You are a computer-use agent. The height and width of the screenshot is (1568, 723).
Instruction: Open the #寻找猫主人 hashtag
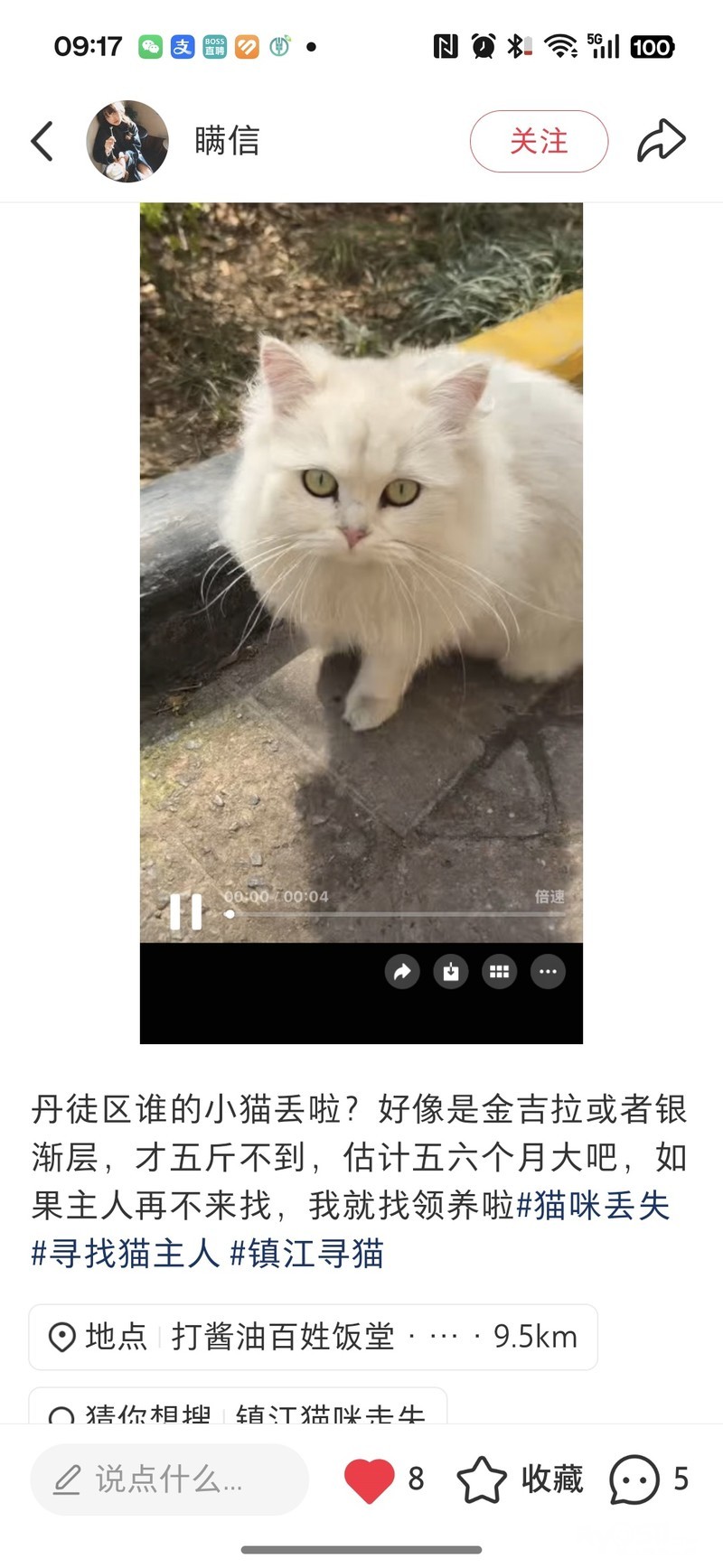(x=125, y=1254)
